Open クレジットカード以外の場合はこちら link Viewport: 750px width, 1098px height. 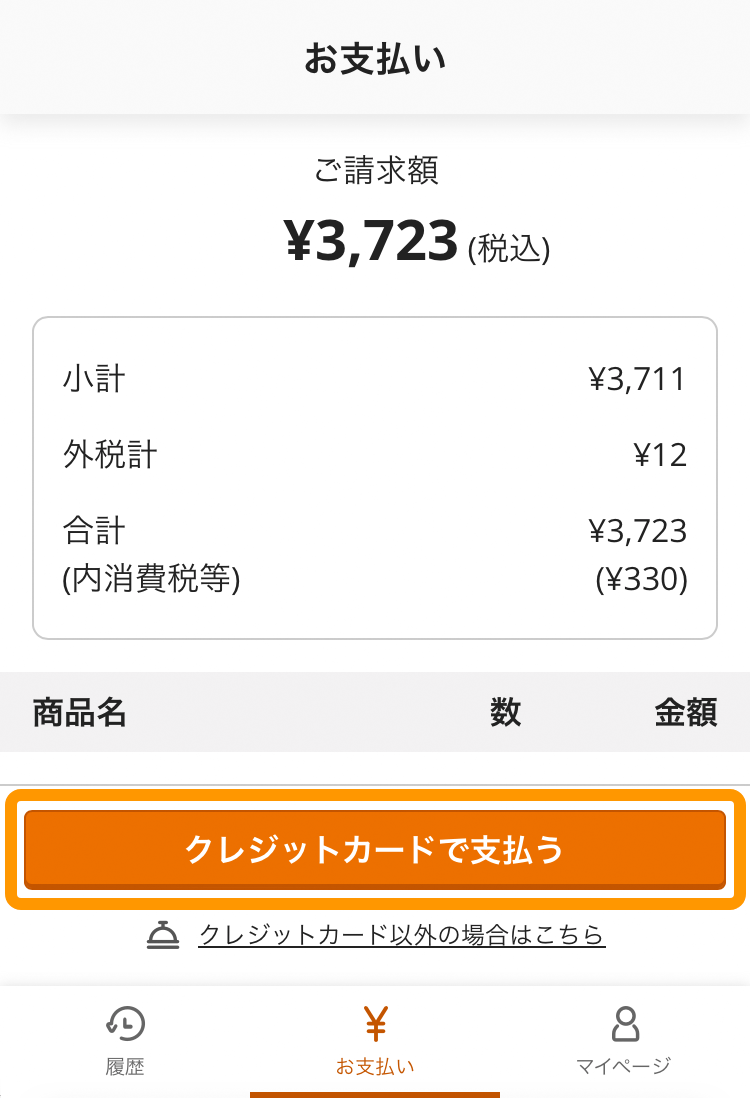point(401,935)
